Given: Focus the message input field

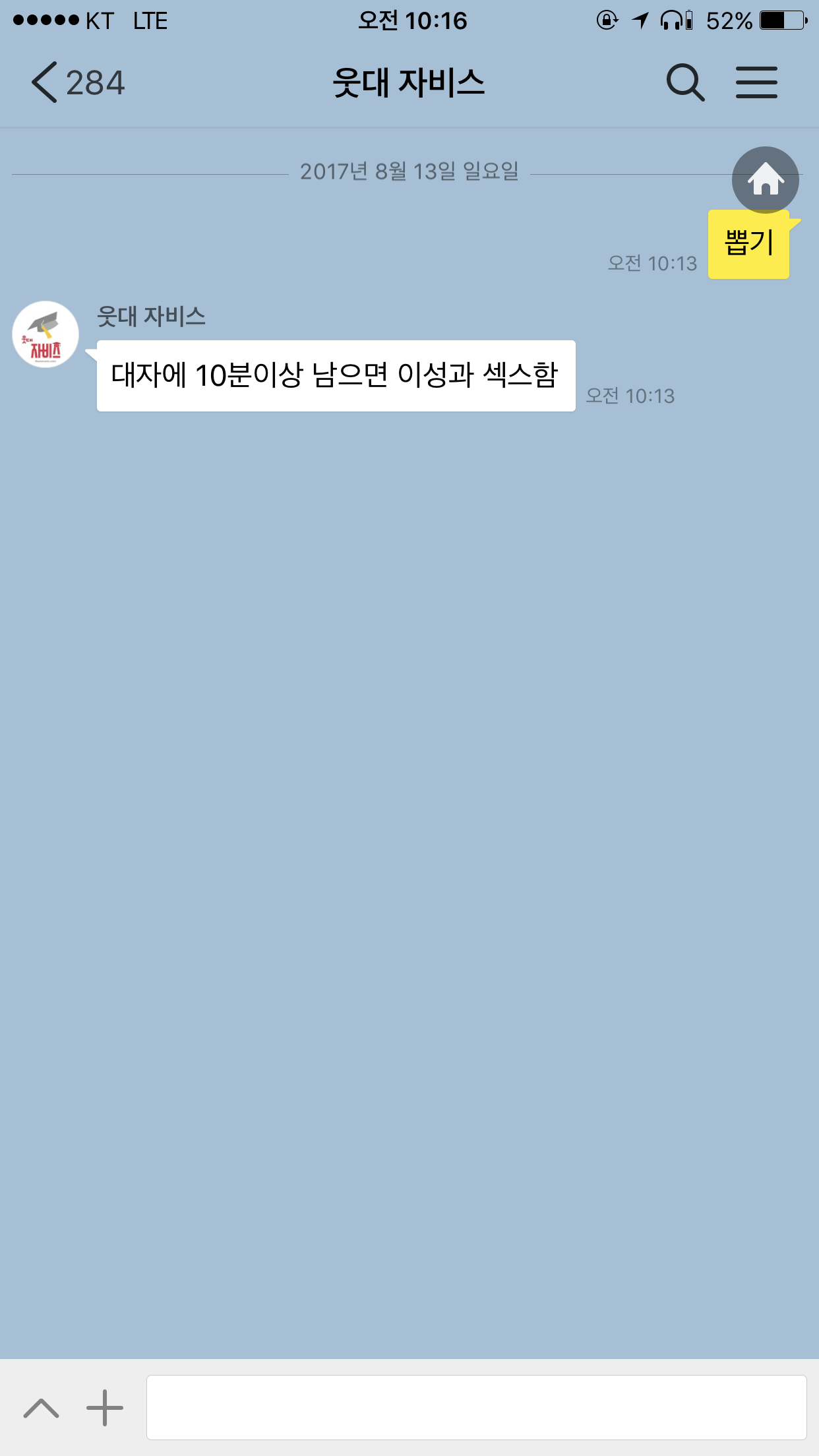Looking at the screenshot, I should pyautogui.click(x=476, y=1407).
